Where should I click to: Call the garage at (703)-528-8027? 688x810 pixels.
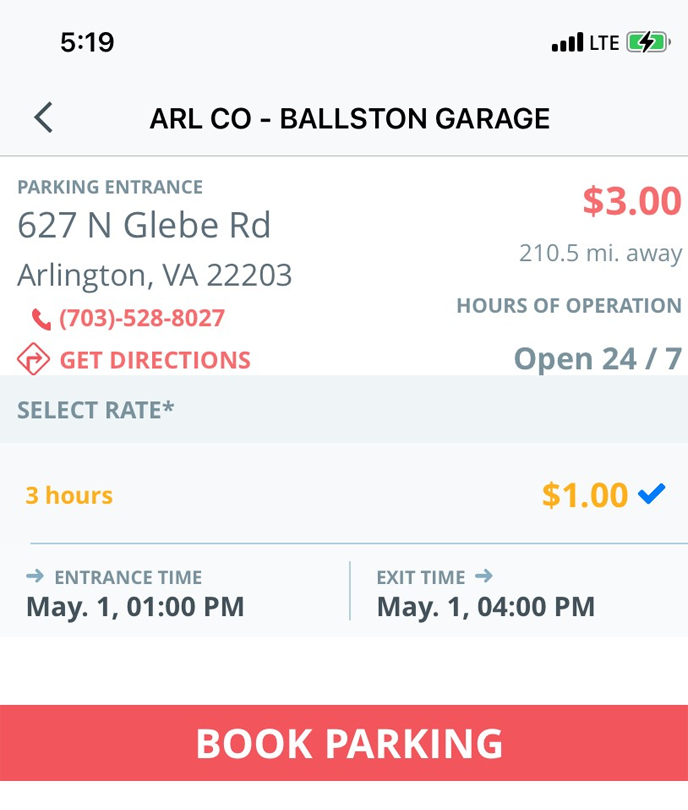click(x=141, y=319)
